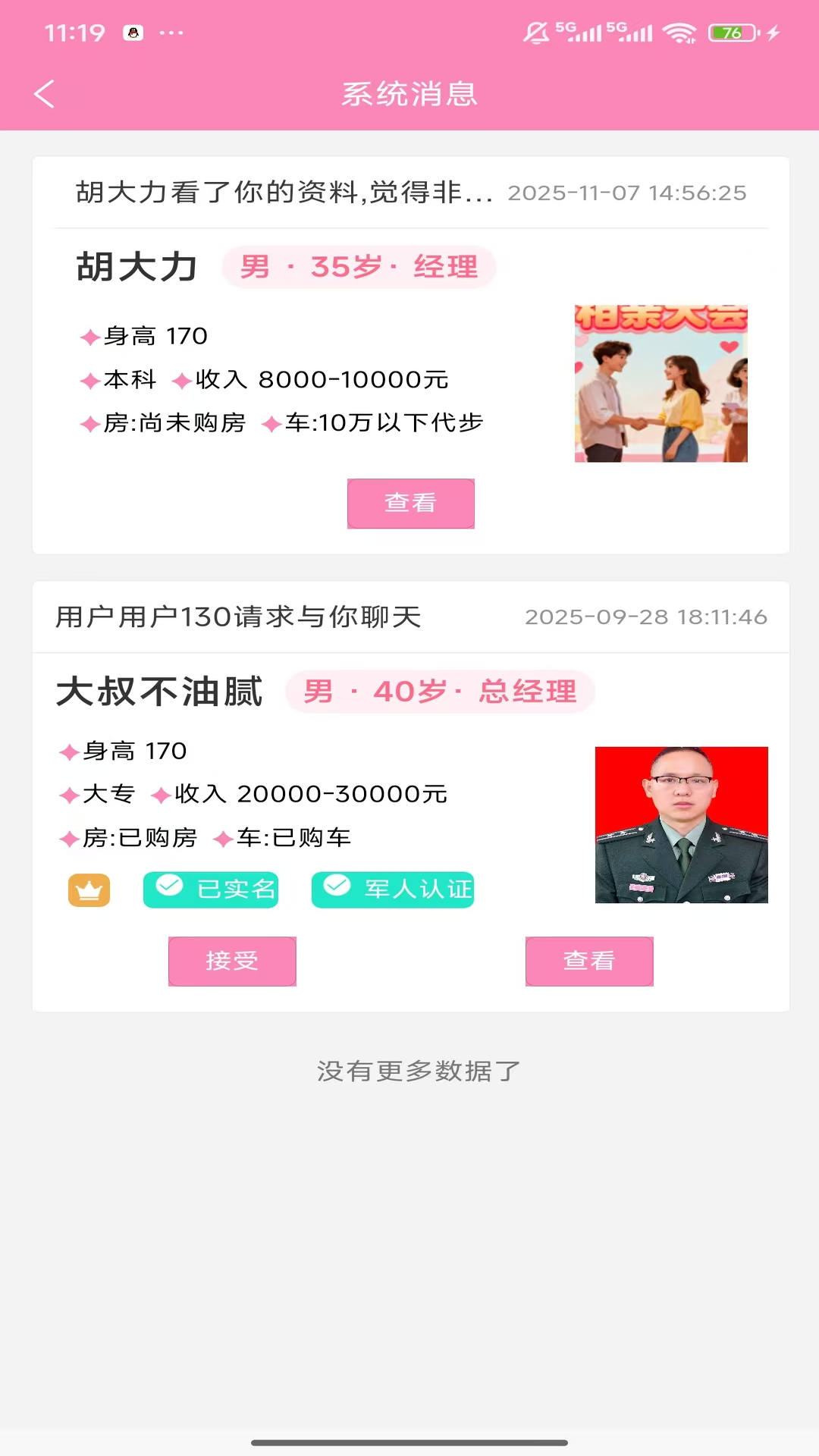This screenshot has width=819, height=1456.
Task: Tap the crown VIP icon under 大叔不油腻
Action: [x=89, y=890]
